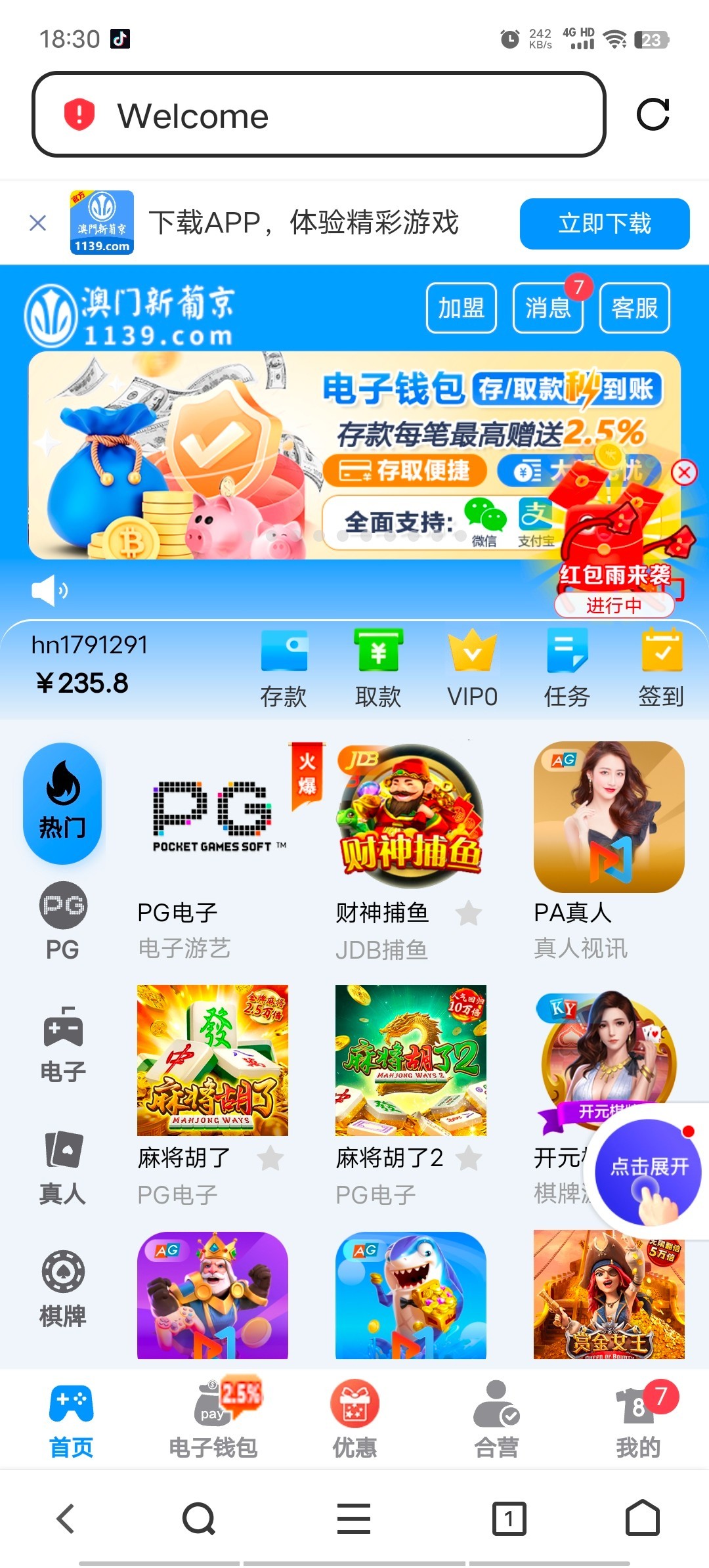Toggle the favorite star on 麻将胡了
Screen dimensions: 709x1568
coord(269,1158)
